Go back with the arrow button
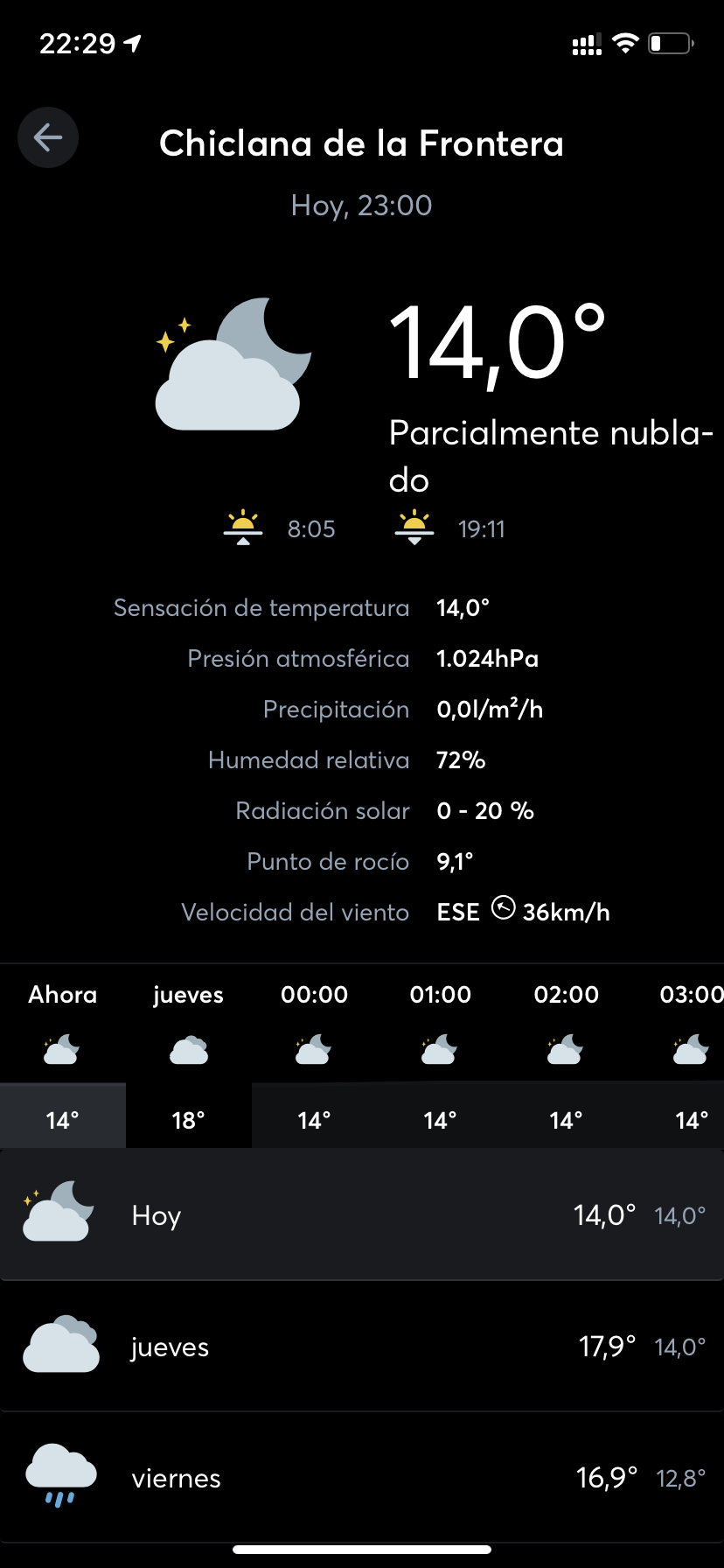 click(x=48, y=137)
